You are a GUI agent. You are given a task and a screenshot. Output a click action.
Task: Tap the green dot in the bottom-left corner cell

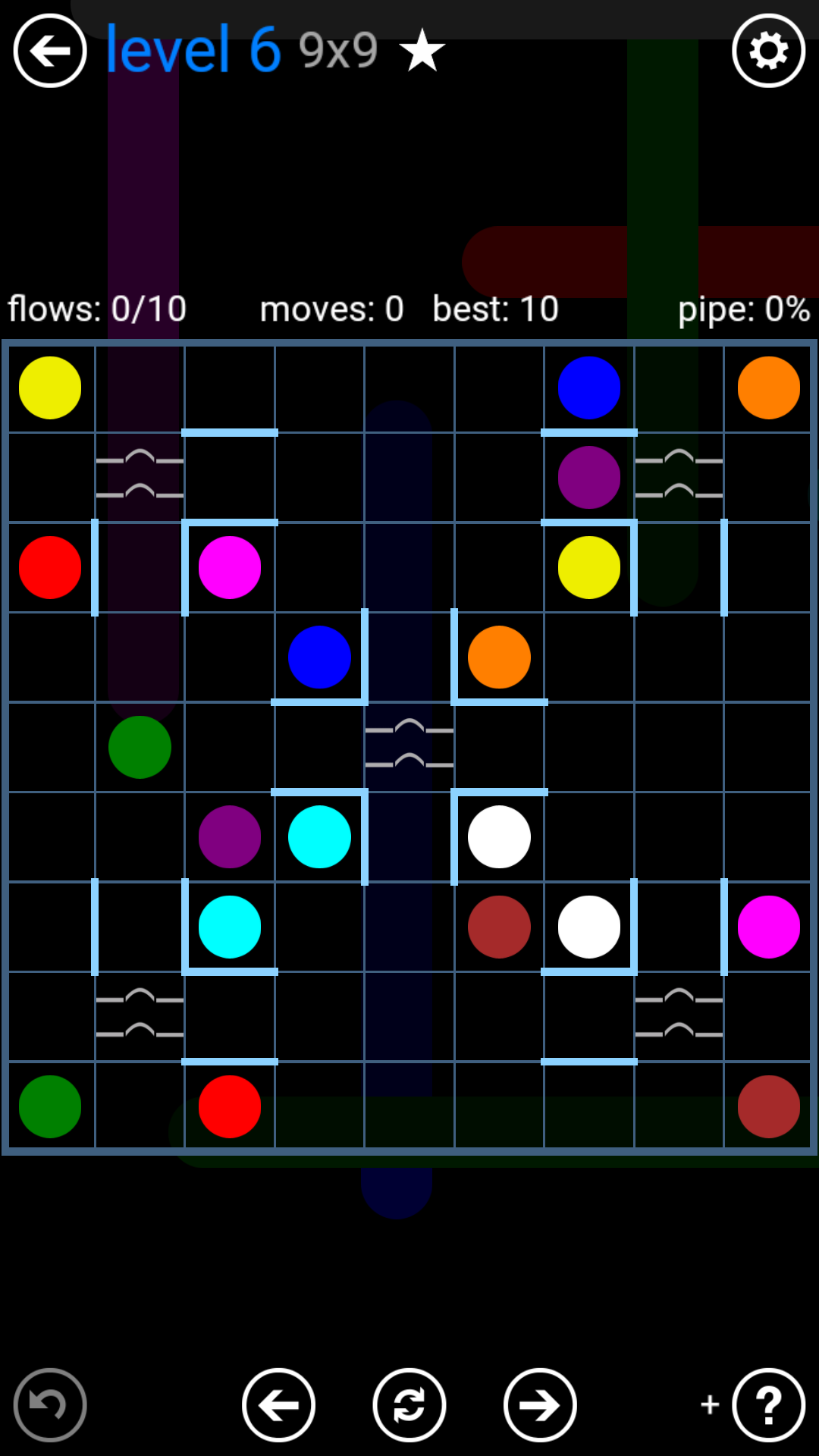point(50,1106)
